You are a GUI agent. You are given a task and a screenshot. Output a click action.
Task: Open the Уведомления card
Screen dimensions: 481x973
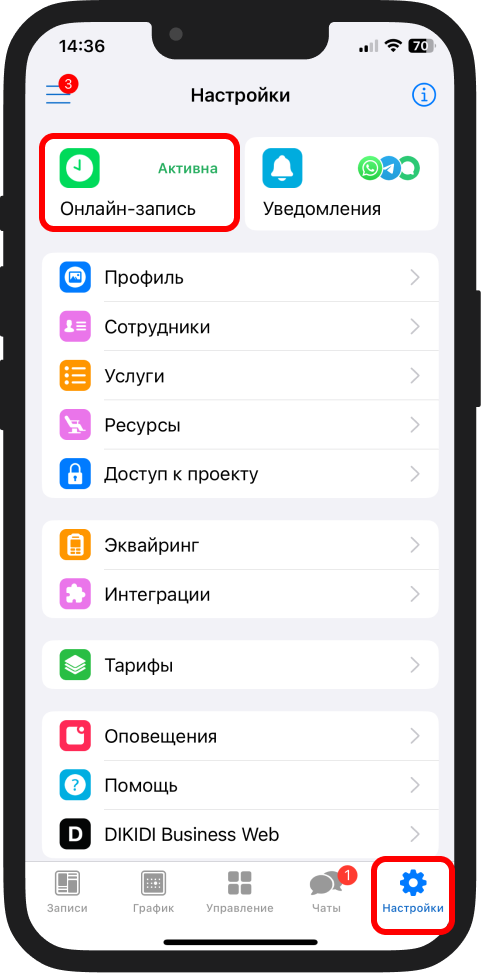(342, 183)
